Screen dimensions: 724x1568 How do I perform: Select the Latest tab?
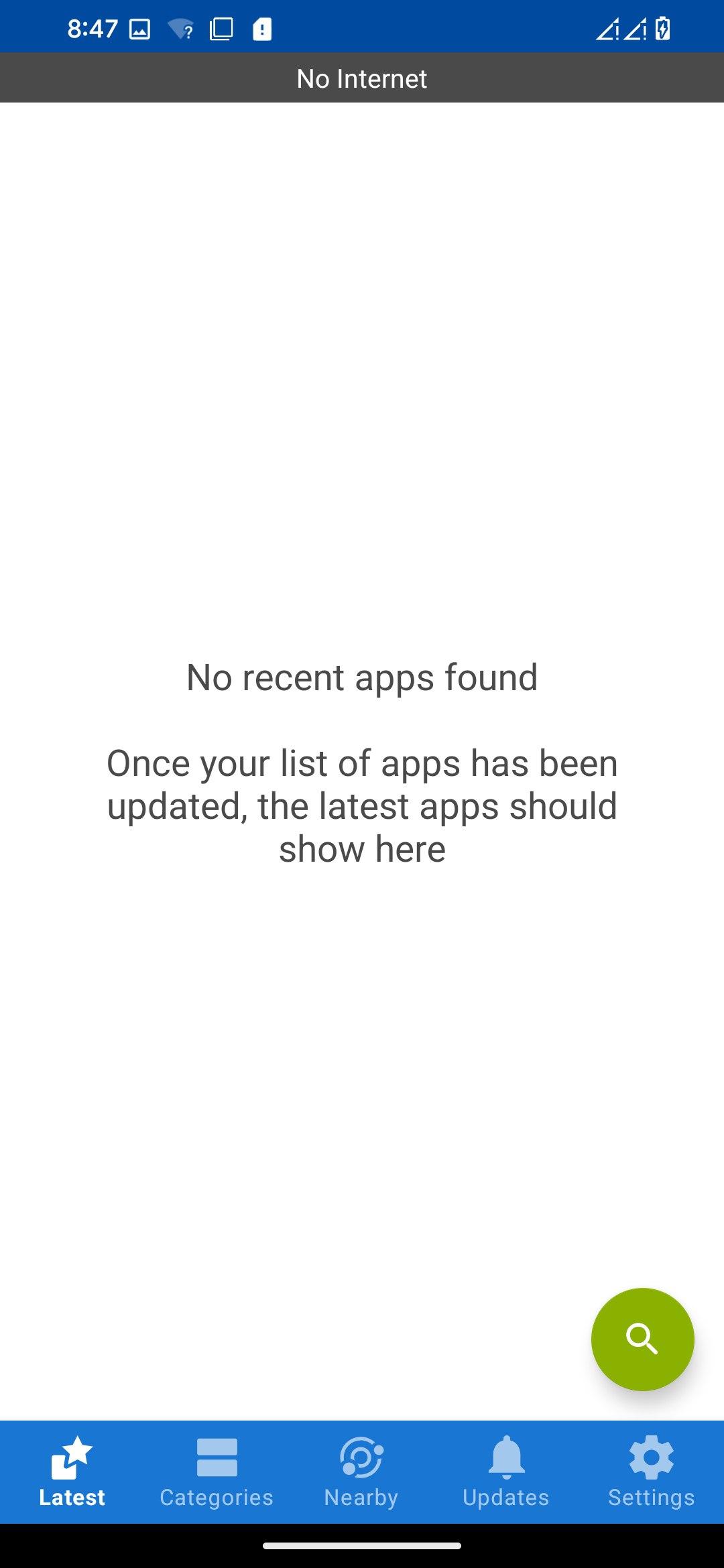tap(72, 1472)
